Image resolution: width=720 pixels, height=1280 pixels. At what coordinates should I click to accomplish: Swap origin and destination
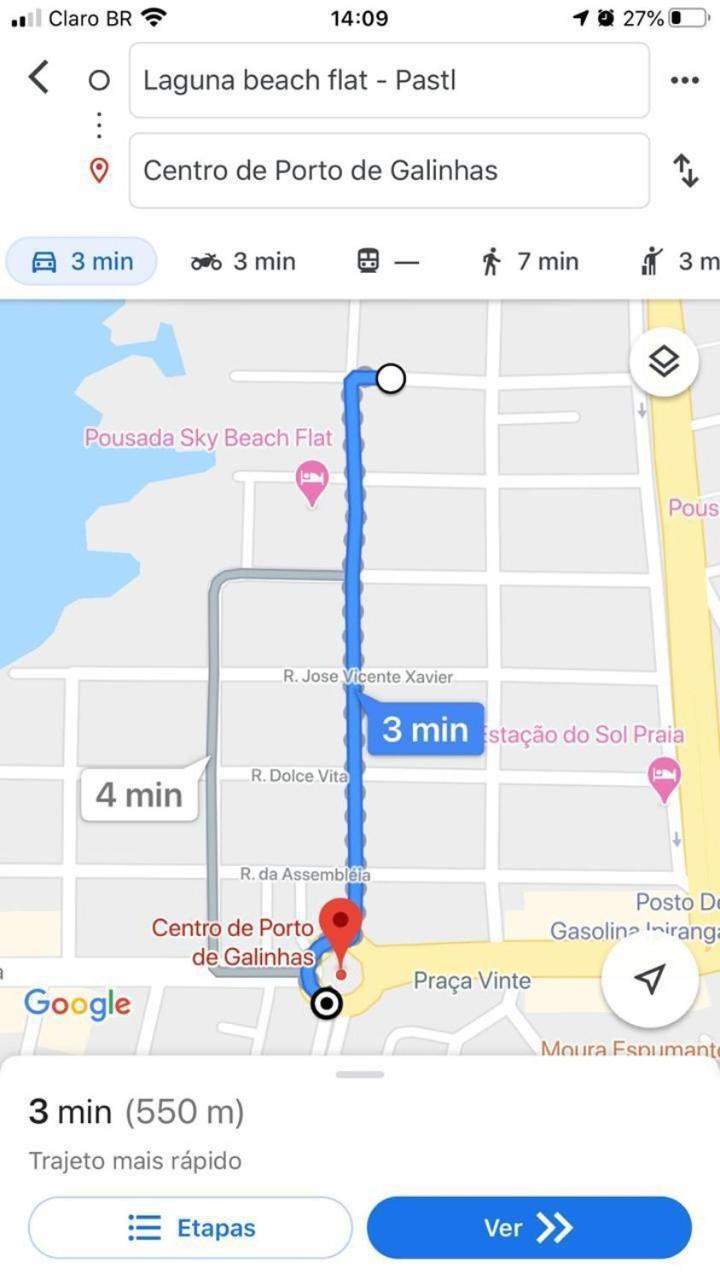tap(686, 171)
